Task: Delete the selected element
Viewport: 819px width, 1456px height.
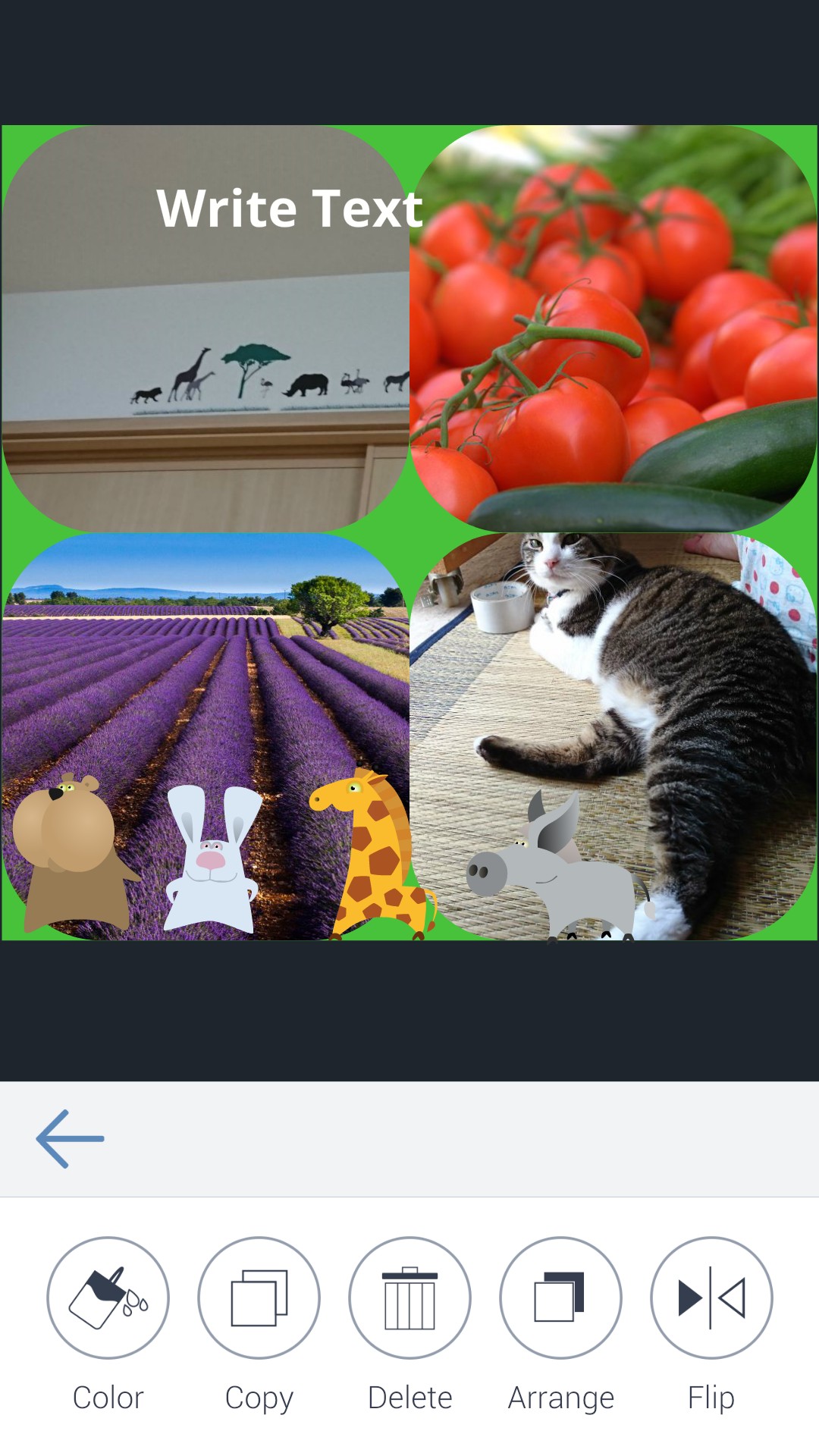Action: pos(409,1298)
